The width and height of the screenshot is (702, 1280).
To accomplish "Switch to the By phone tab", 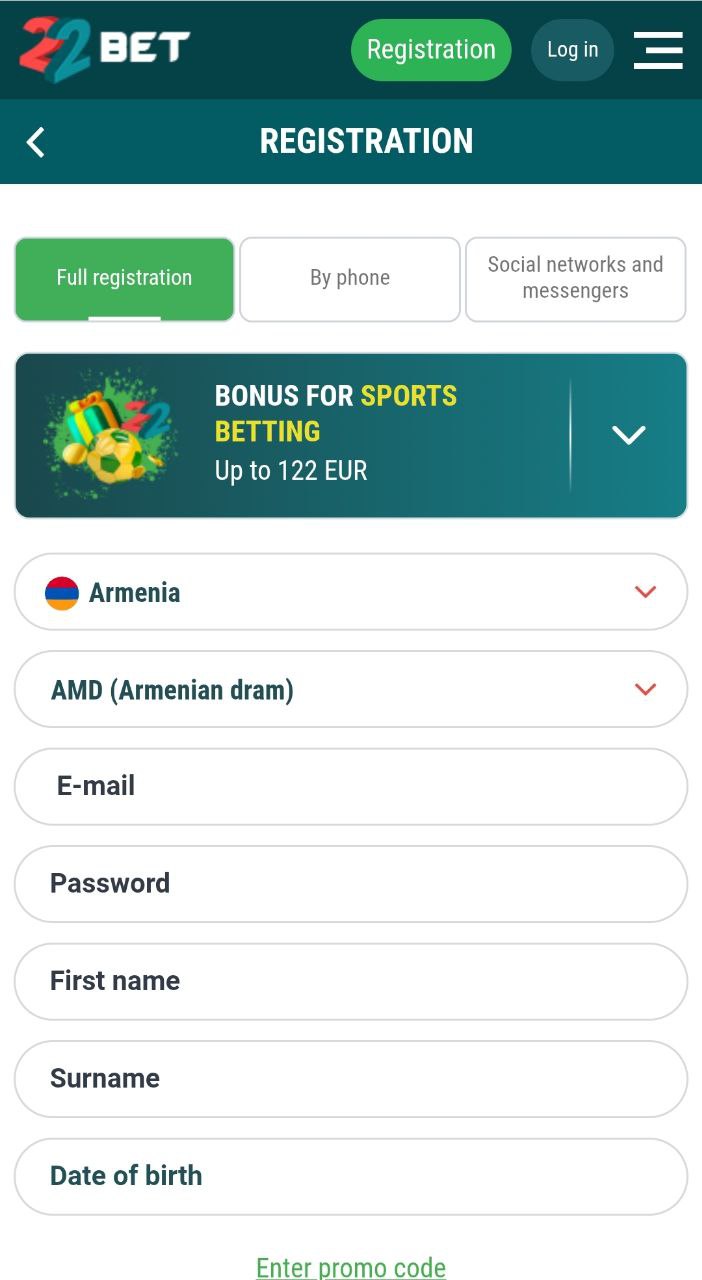I will [x=350, y=279].
